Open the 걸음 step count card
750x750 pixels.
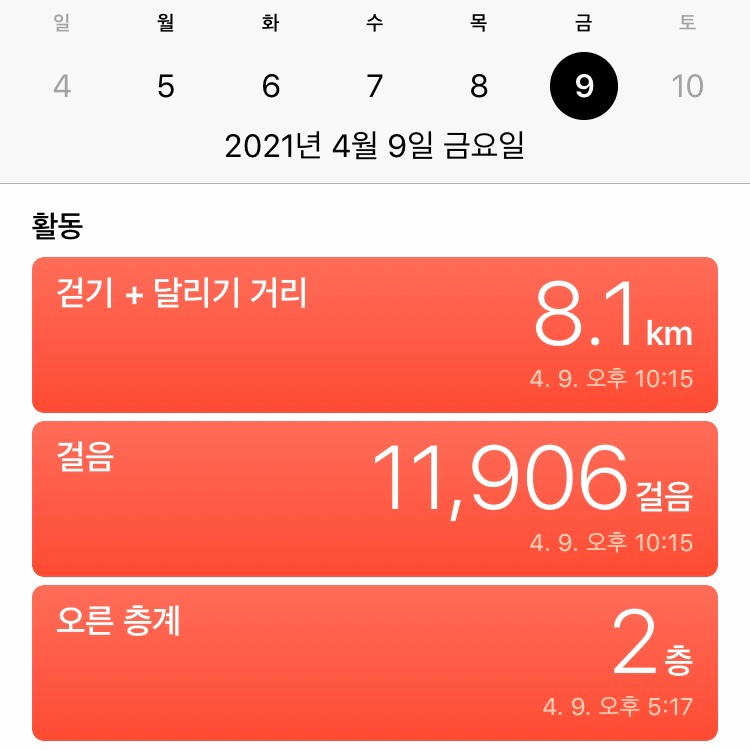(x=375, y=499)
